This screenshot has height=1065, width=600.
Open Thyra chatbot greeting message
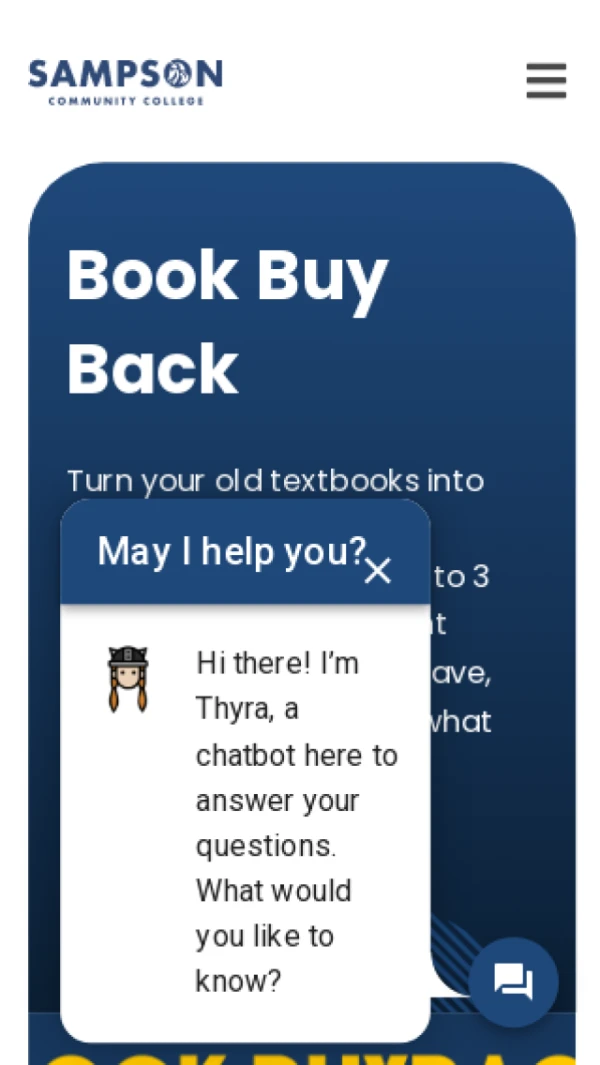(x=296, y=822)
